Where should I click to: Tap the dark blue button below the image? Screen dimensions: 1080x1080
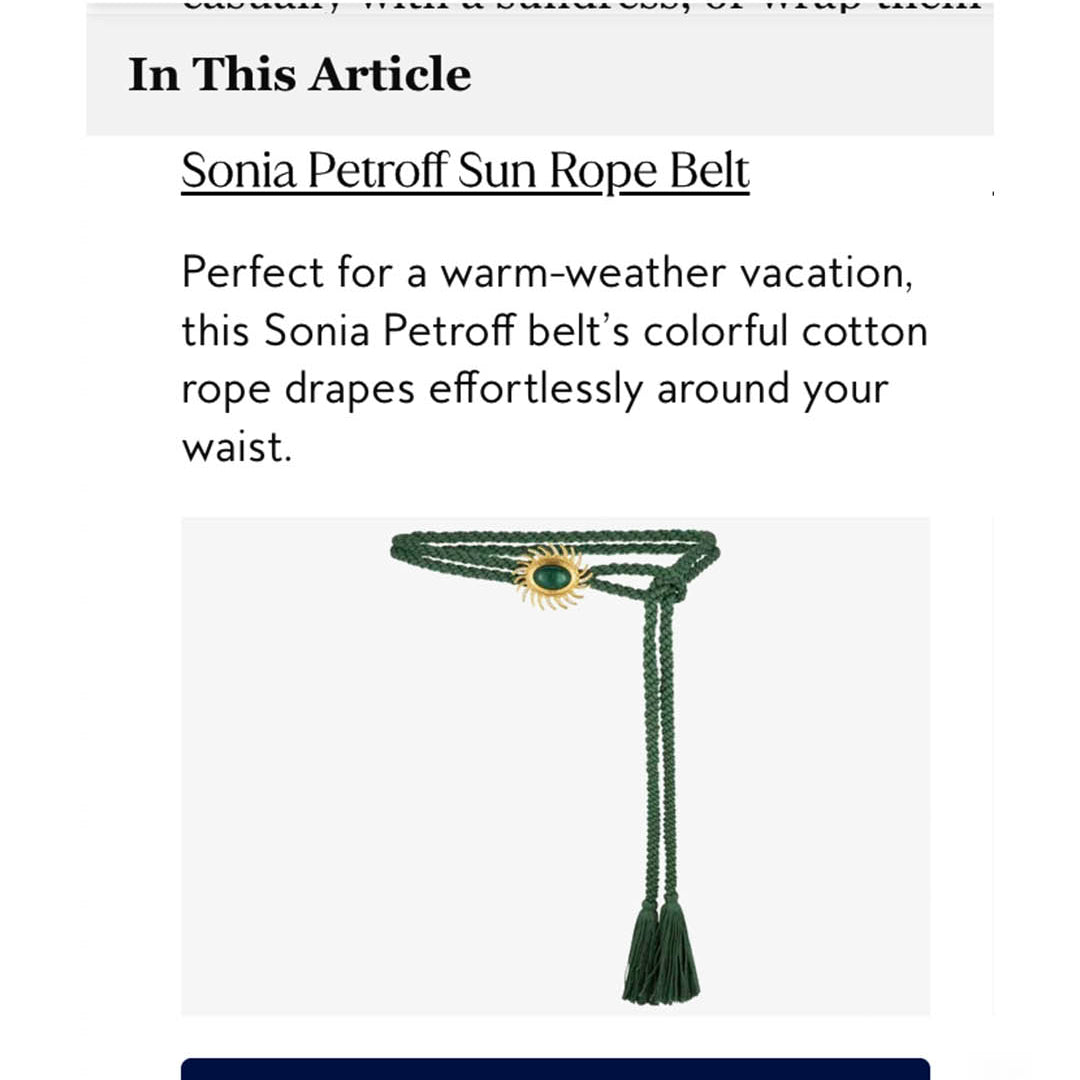(555, 1069)
